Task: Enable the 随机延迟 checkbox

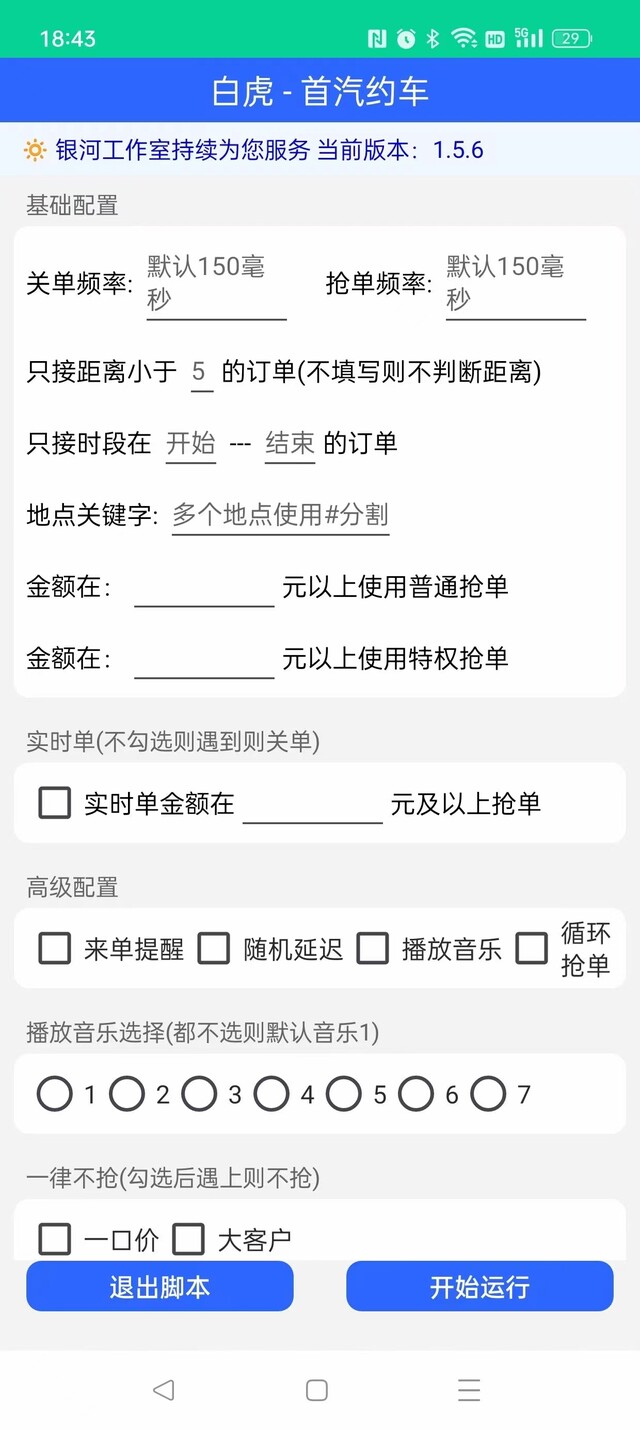Action: pyautogui.click(x=214, y=948)
